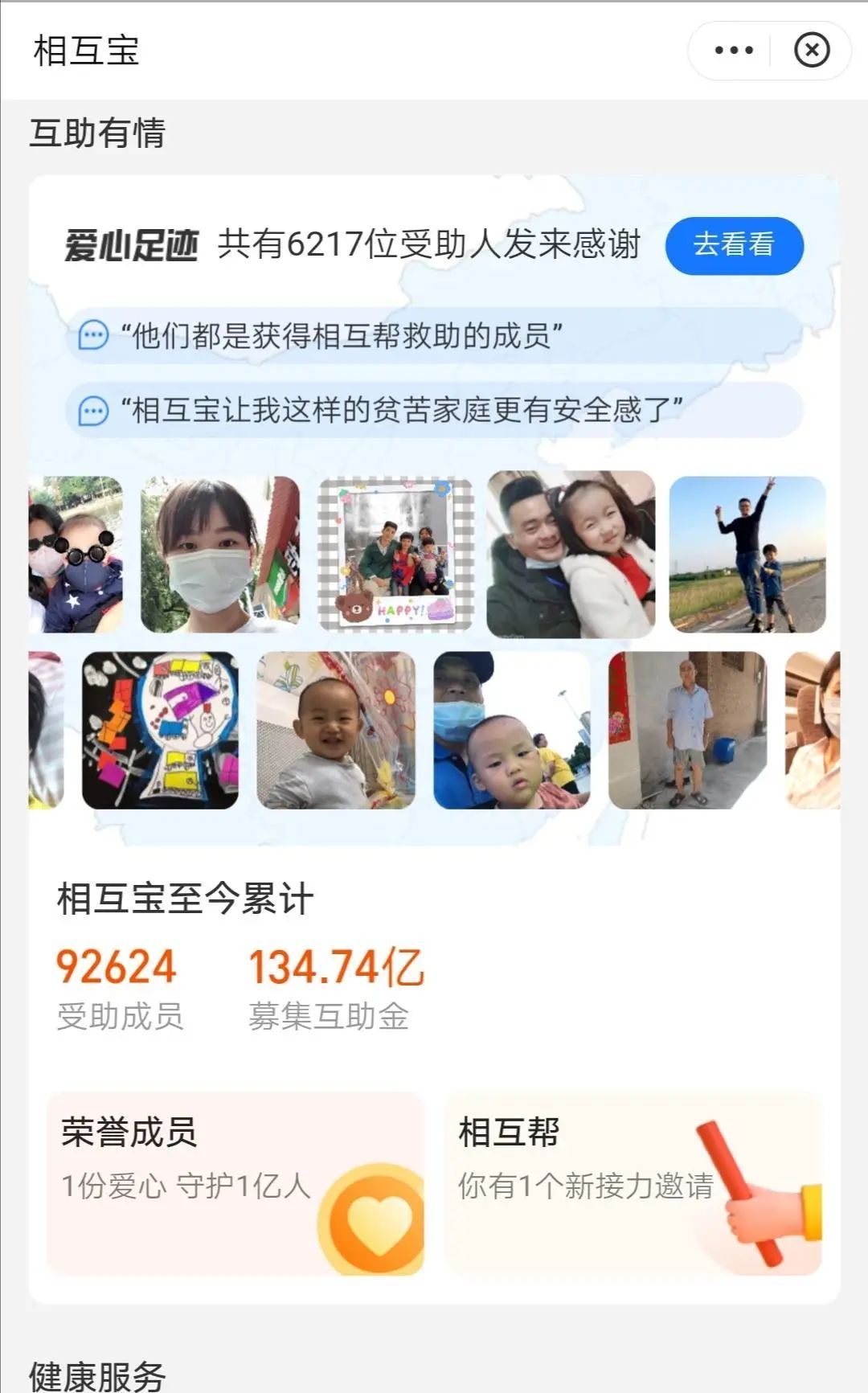The width and height of the screenshot is (868, 1393).
Task: Tap the 去看看 button
Action: [734, 245]
